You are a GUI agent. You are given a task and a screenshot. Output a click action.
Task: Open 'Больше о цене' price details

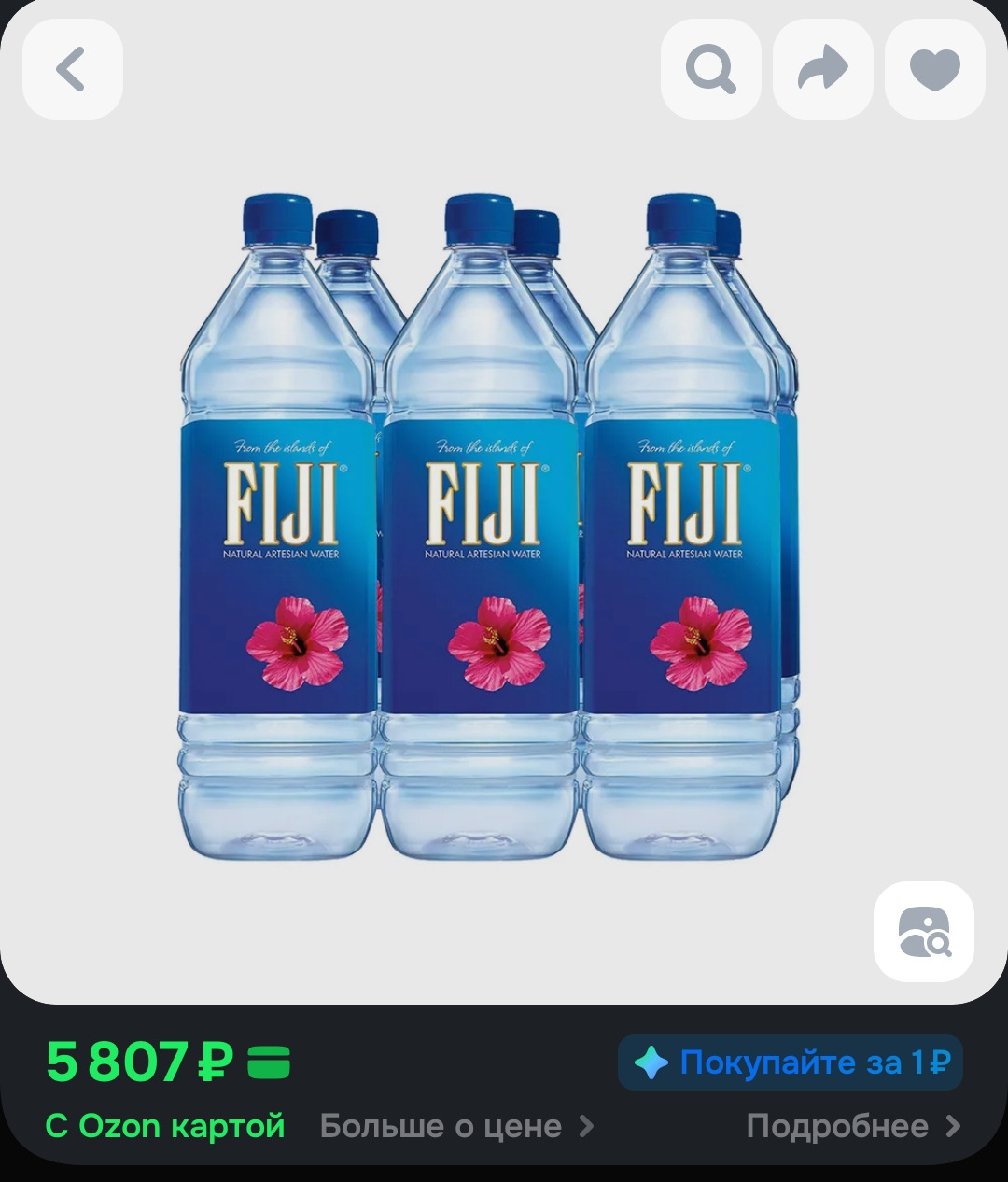pos(455,1126)
